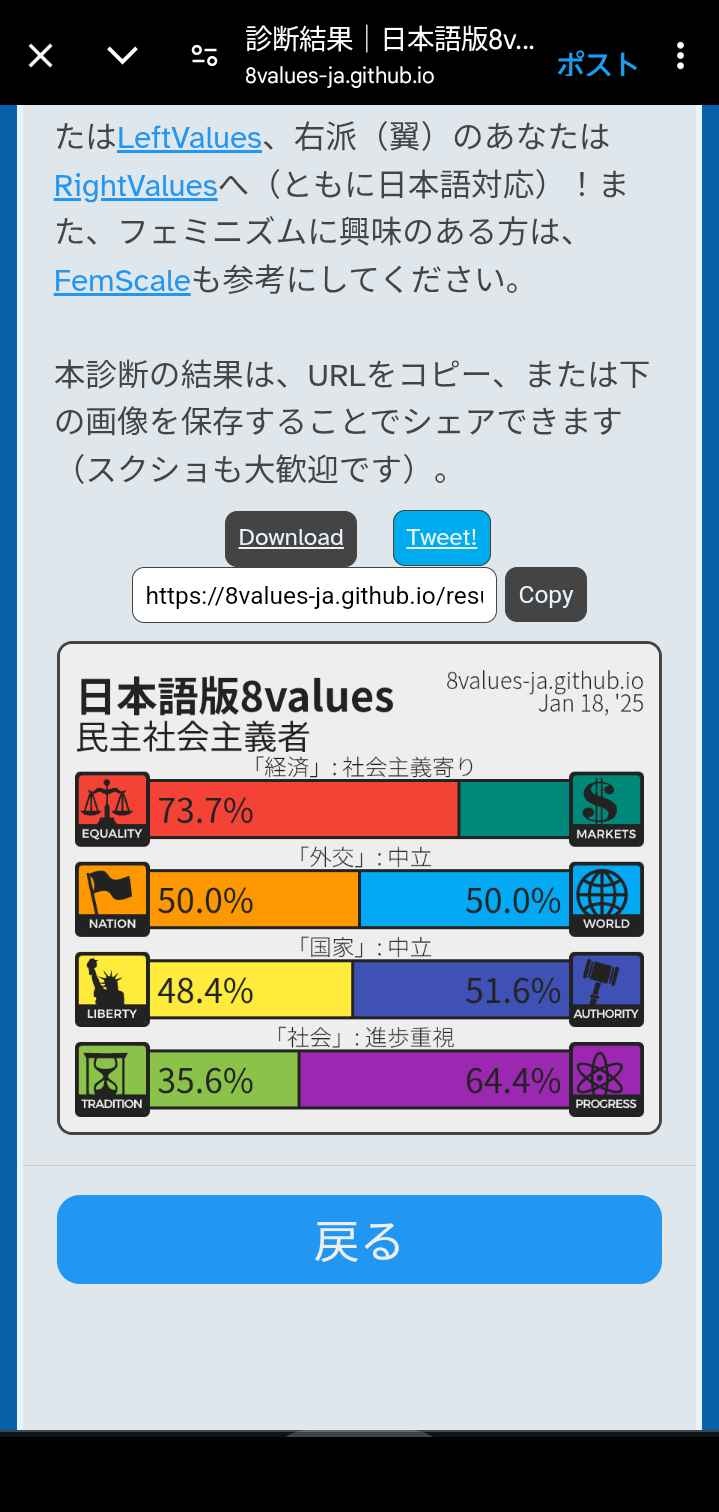Open the browser overflow menu

click(x=680, y=56)
